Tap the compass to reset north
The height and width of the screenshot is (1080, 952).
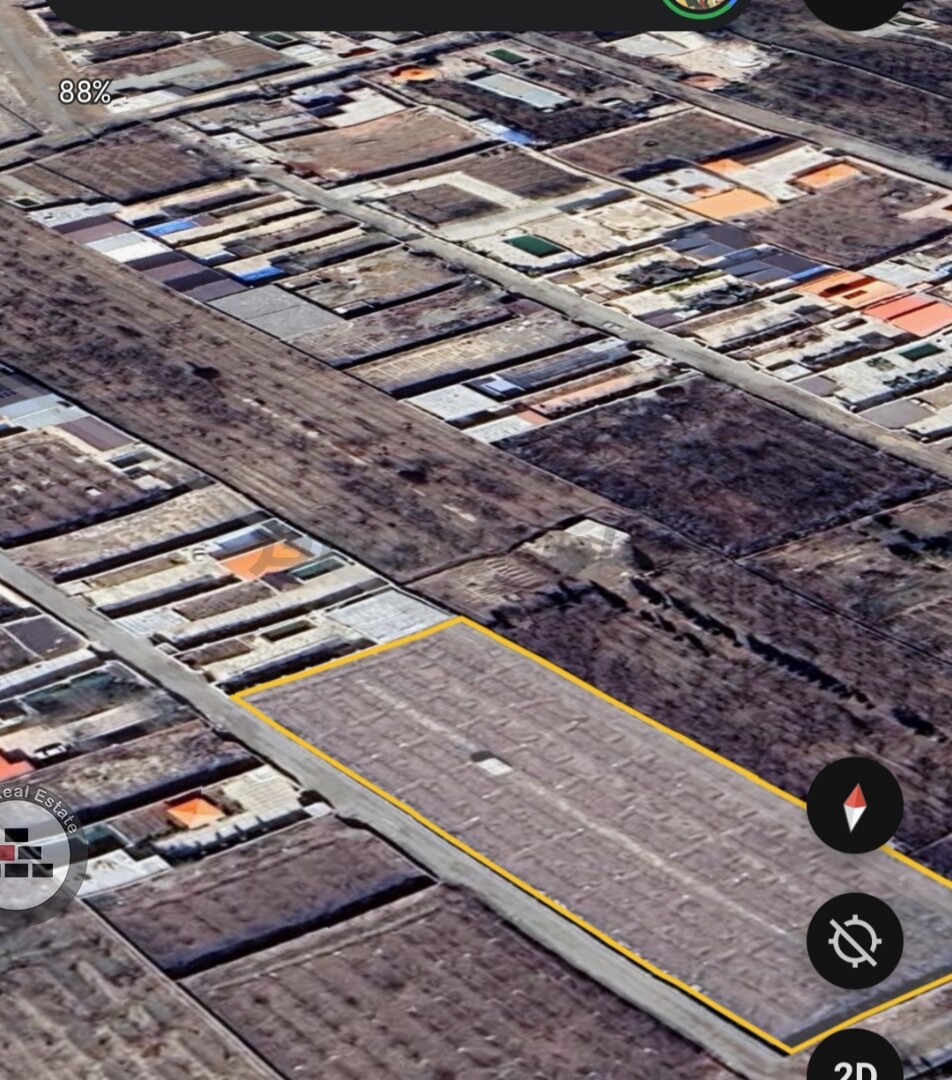(854, 806)
